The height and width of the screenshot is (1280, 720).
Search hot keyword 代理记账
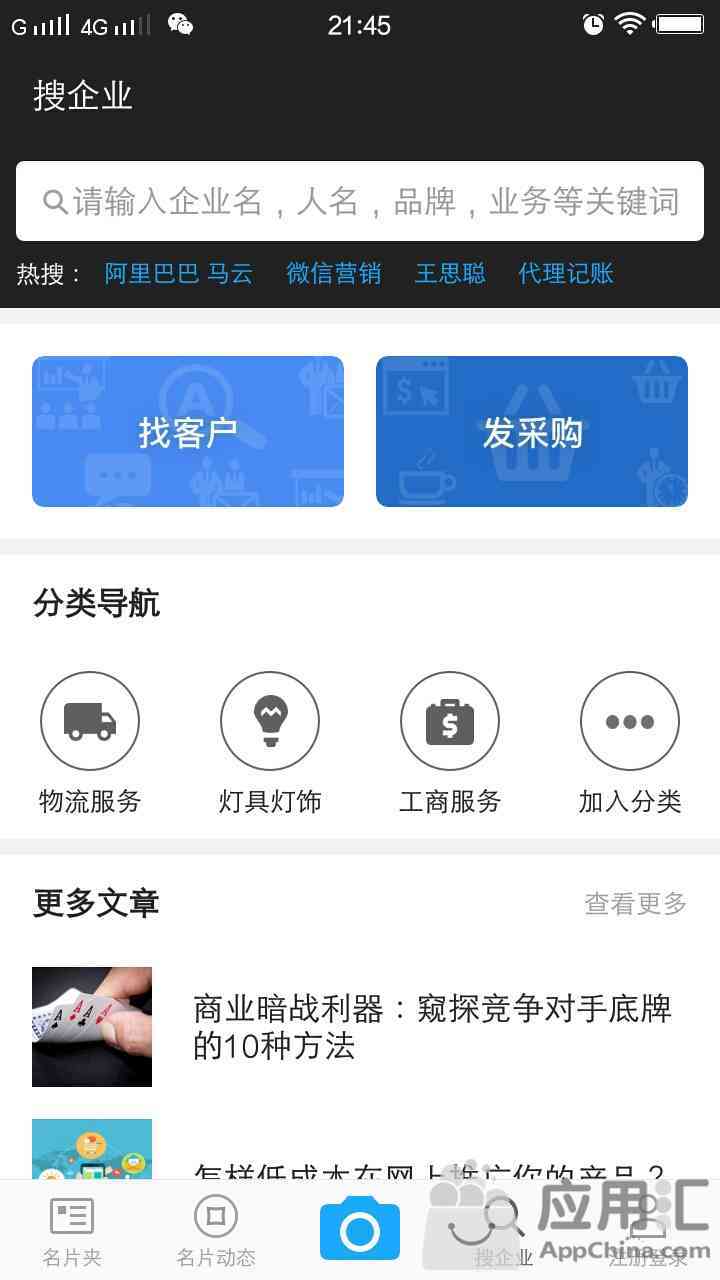(x=566, y=273)
